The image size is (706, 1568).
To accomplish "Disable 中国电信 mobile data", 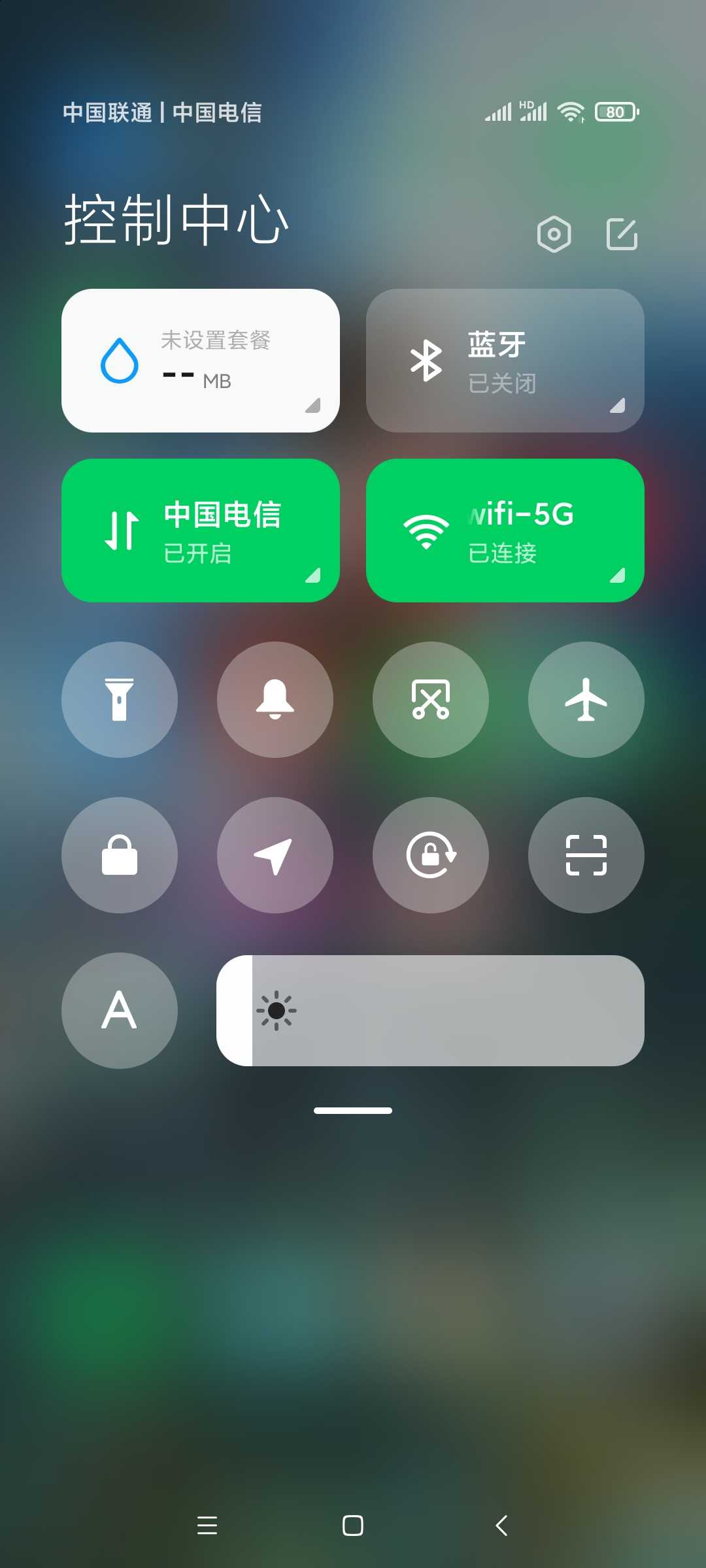I will coord(201,531).
